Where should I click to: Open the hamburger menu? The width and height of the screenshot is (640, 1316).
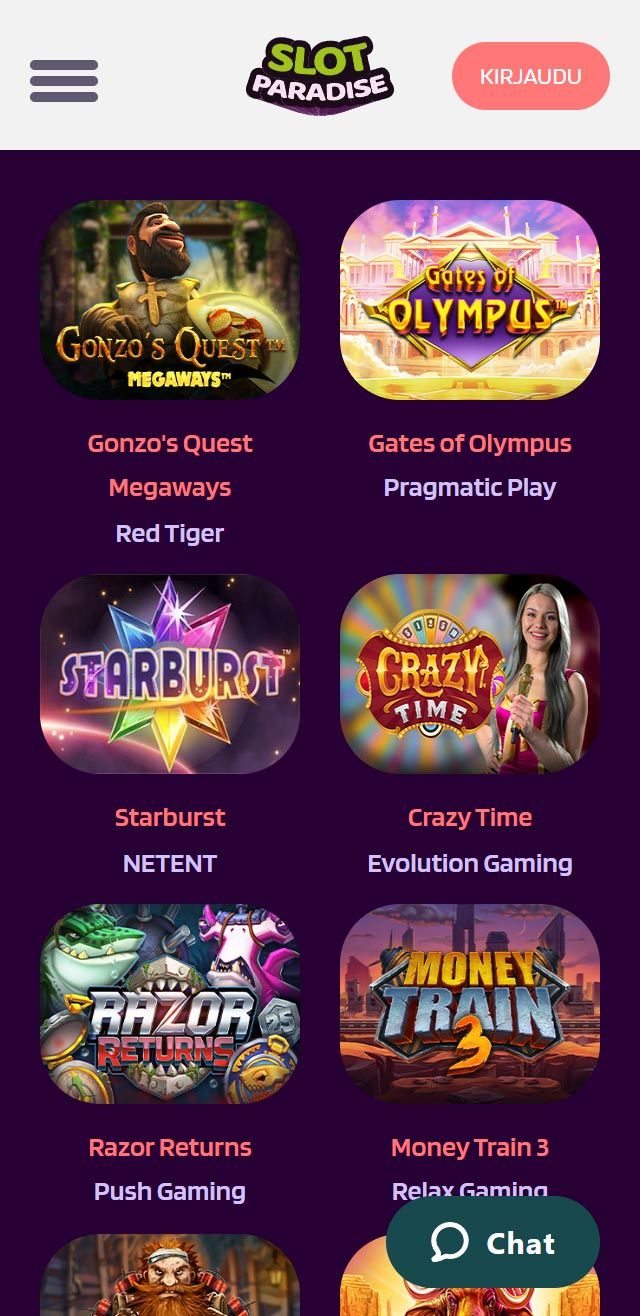[x=64, y=80]
